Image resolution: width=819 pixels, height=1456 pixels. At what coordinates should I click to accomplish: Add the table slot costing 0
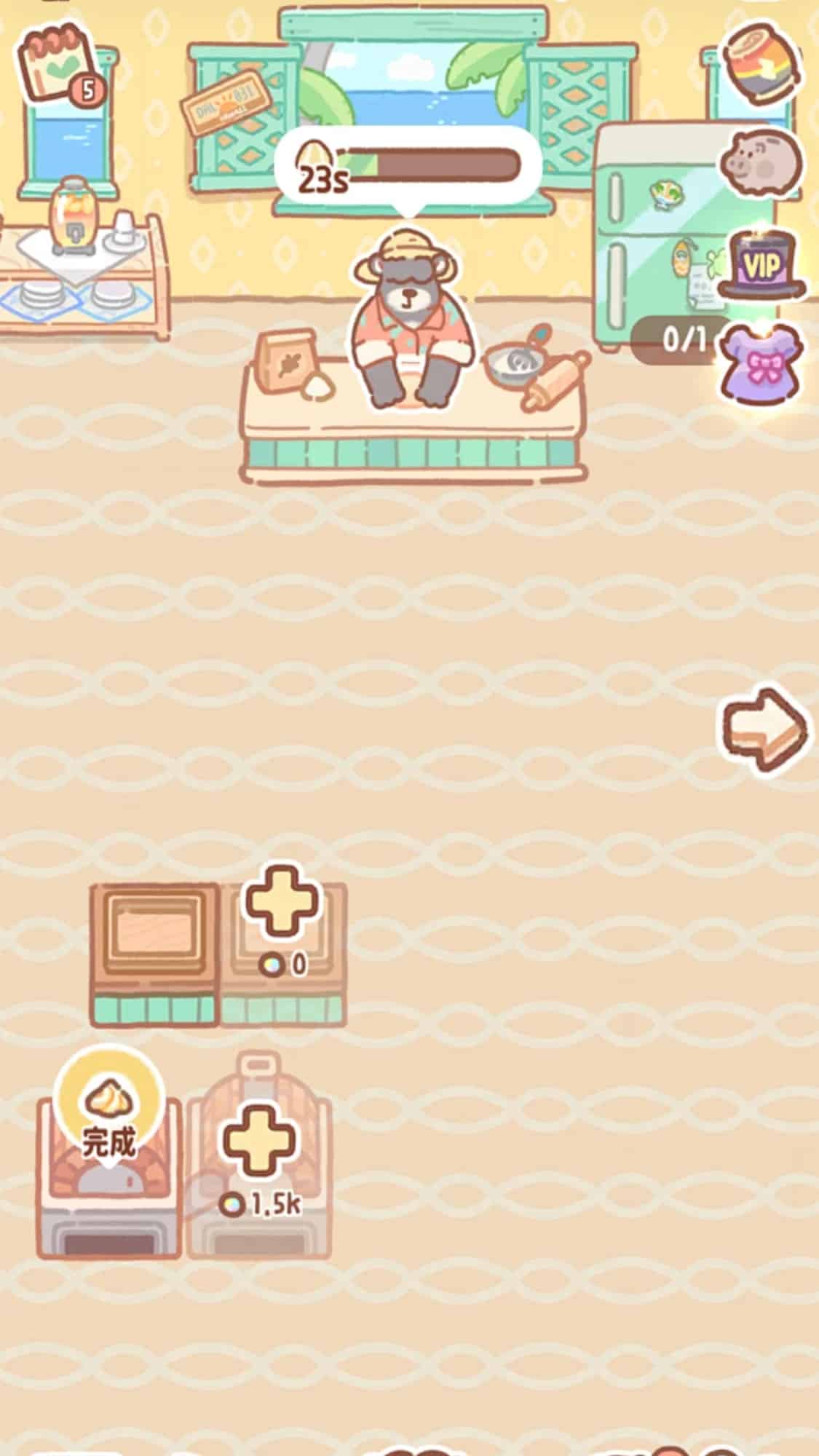[282, 903]
